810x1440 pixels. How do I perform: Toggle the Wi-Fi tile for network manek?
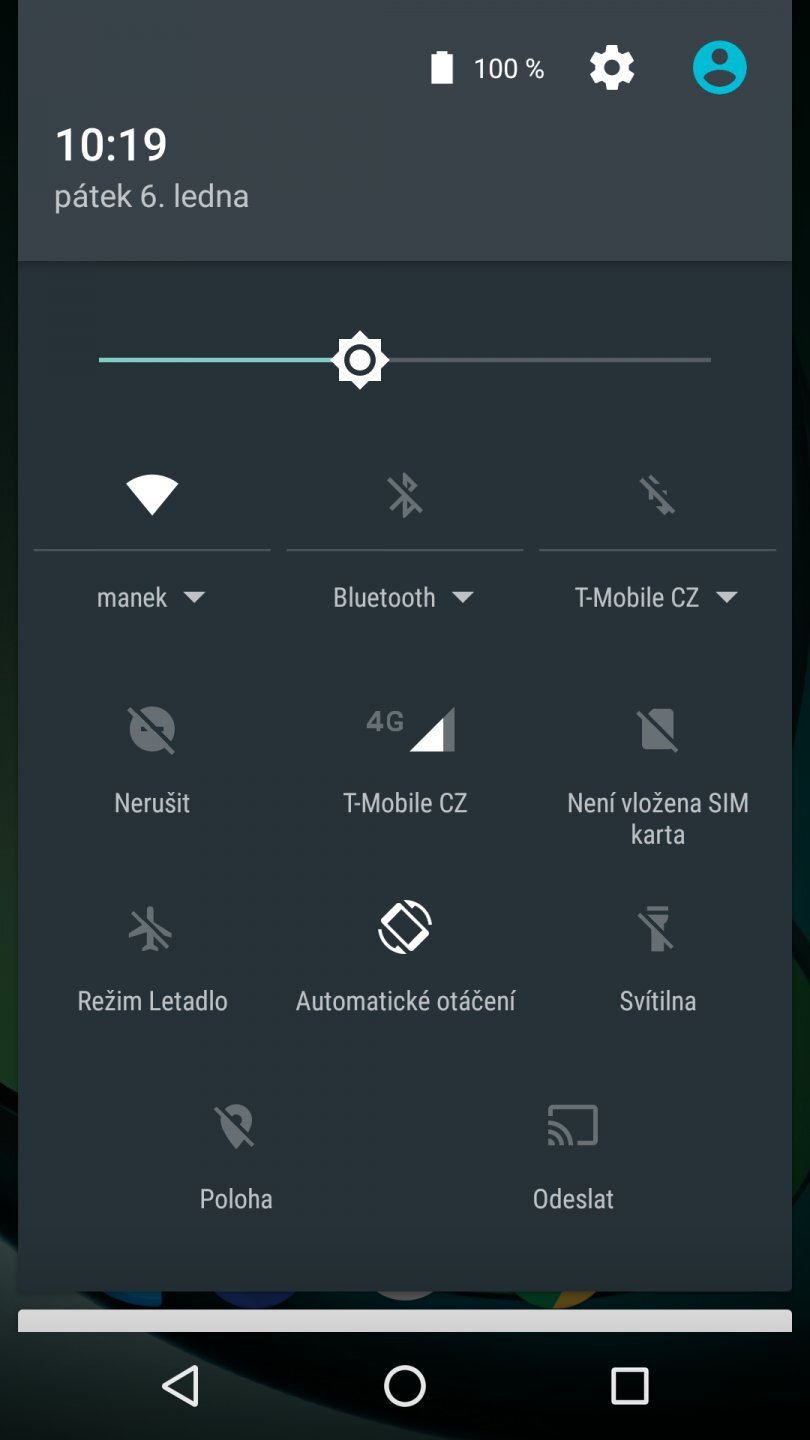(x=151, y=495)
